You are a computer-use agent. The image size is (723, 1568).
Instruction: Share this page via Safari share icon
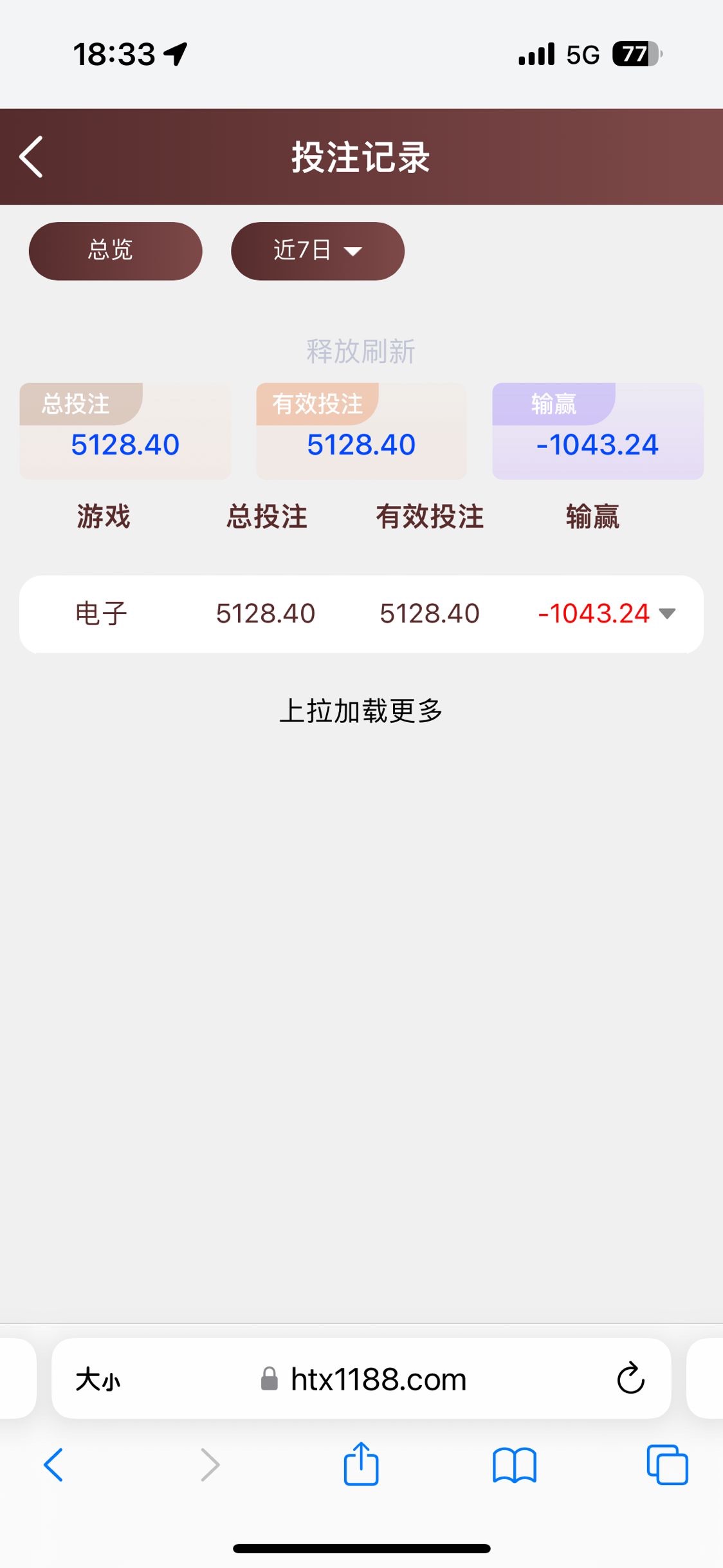coord(361,1464)
